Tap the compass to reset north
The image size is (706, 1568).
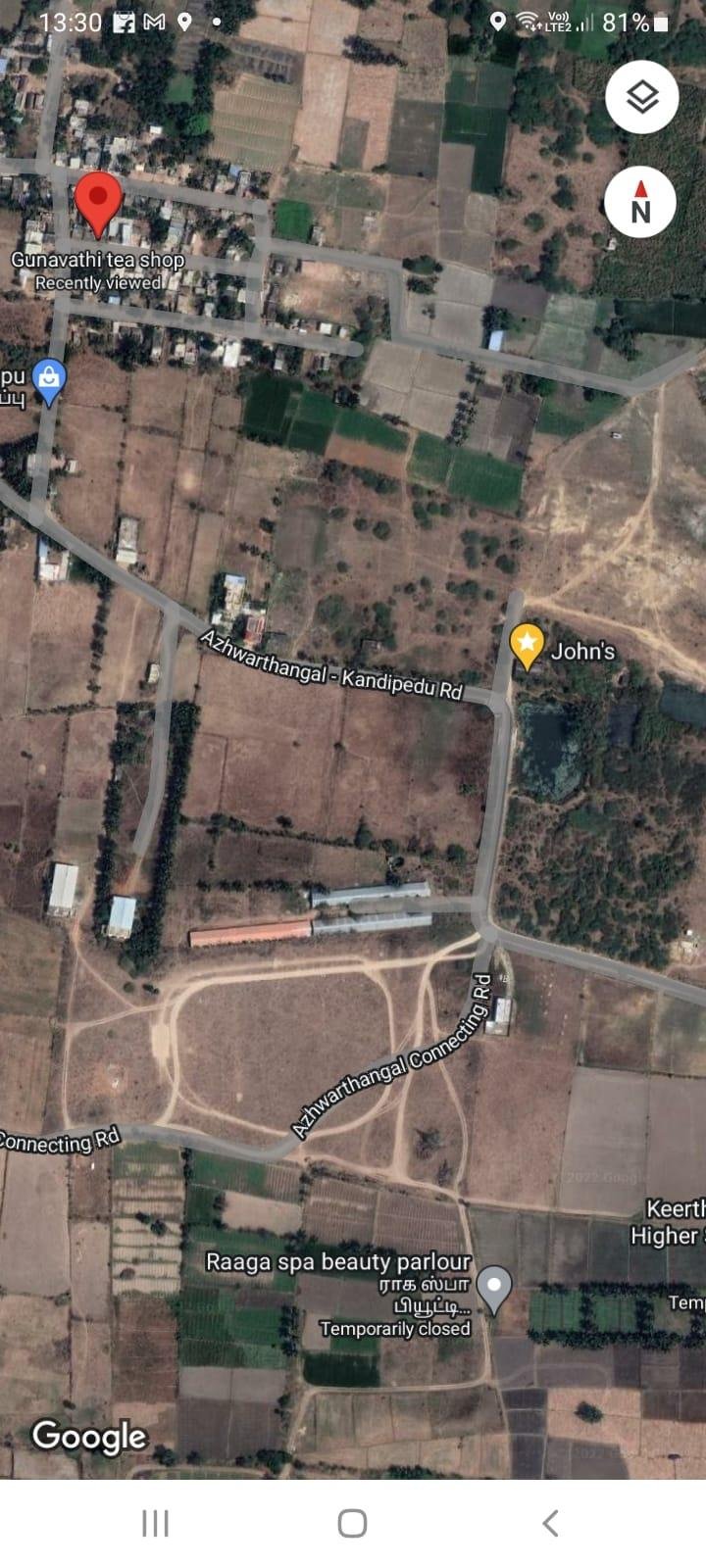[640, 202]
